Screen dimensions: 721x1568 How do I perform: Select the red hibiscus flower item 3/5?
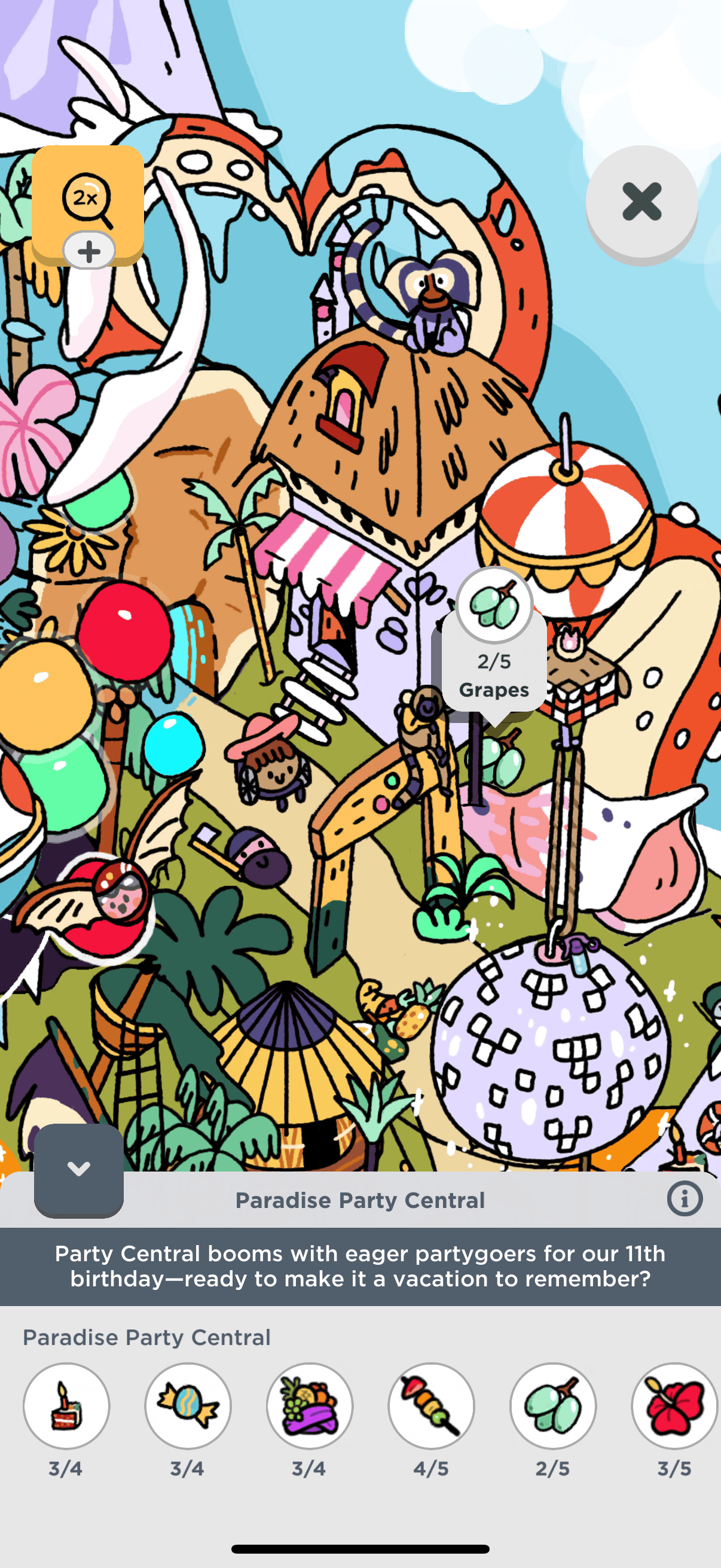(674, 1406)
